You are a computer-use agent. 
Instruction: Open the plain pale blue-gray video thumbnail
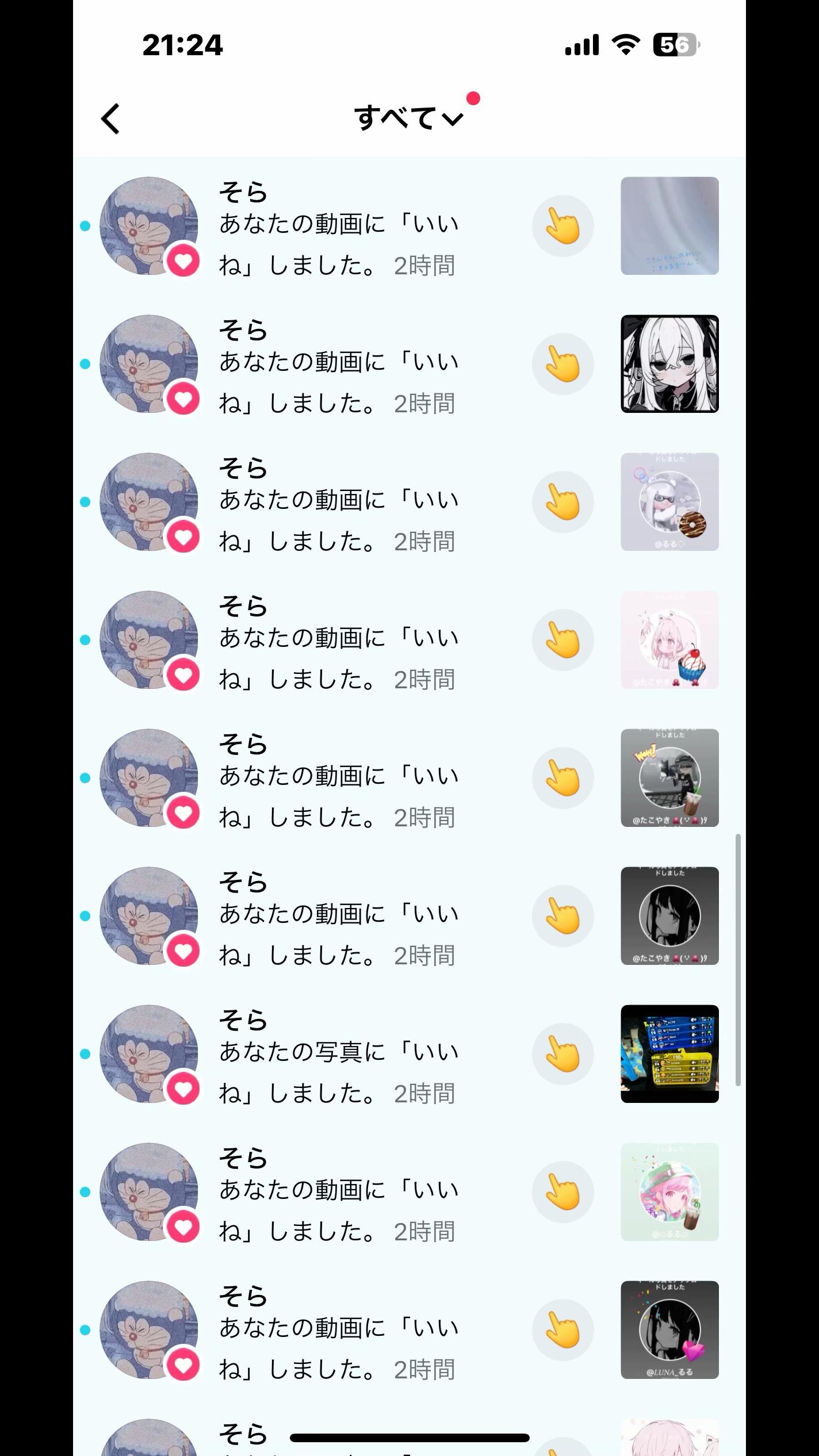coord(669,225)
